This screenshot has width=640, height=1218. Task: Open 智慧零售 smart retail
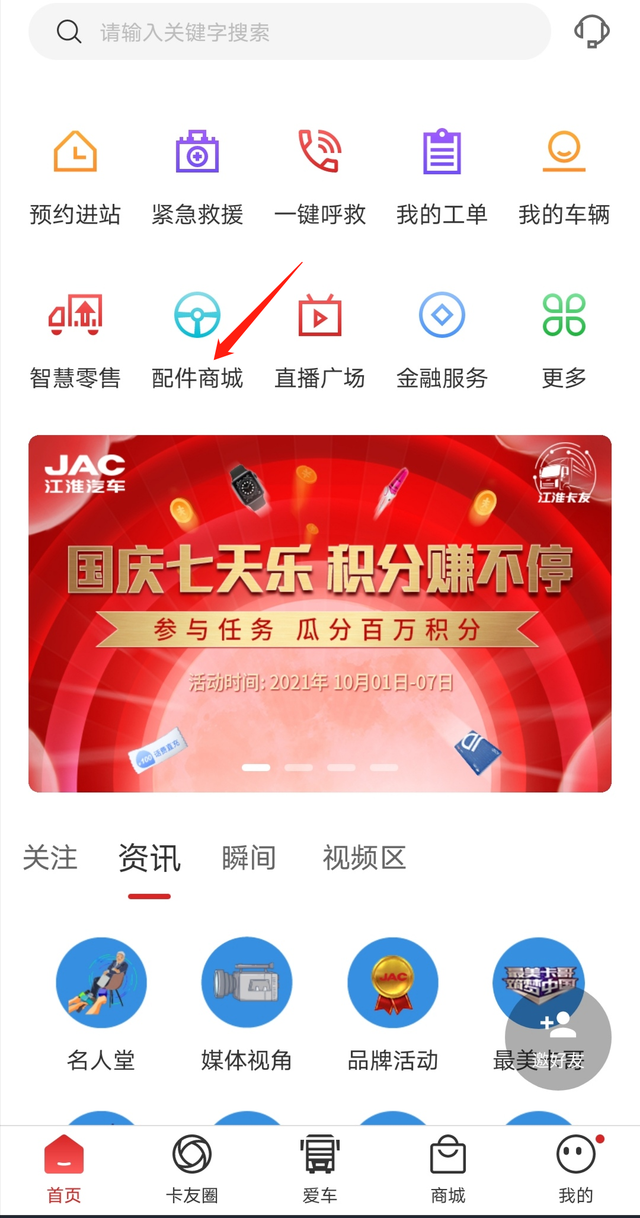75,340
